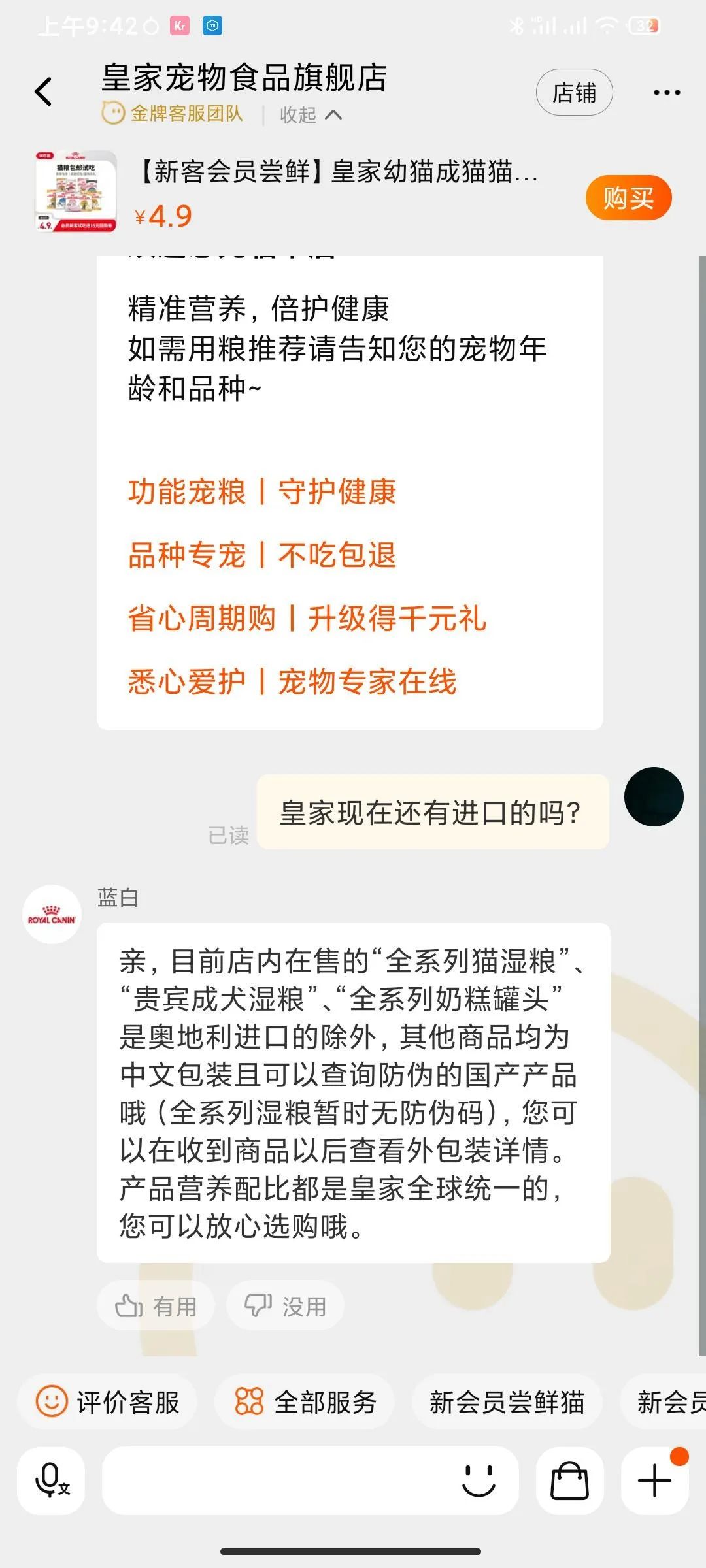Open the shopping bag icon

[x=570, y=1481]
